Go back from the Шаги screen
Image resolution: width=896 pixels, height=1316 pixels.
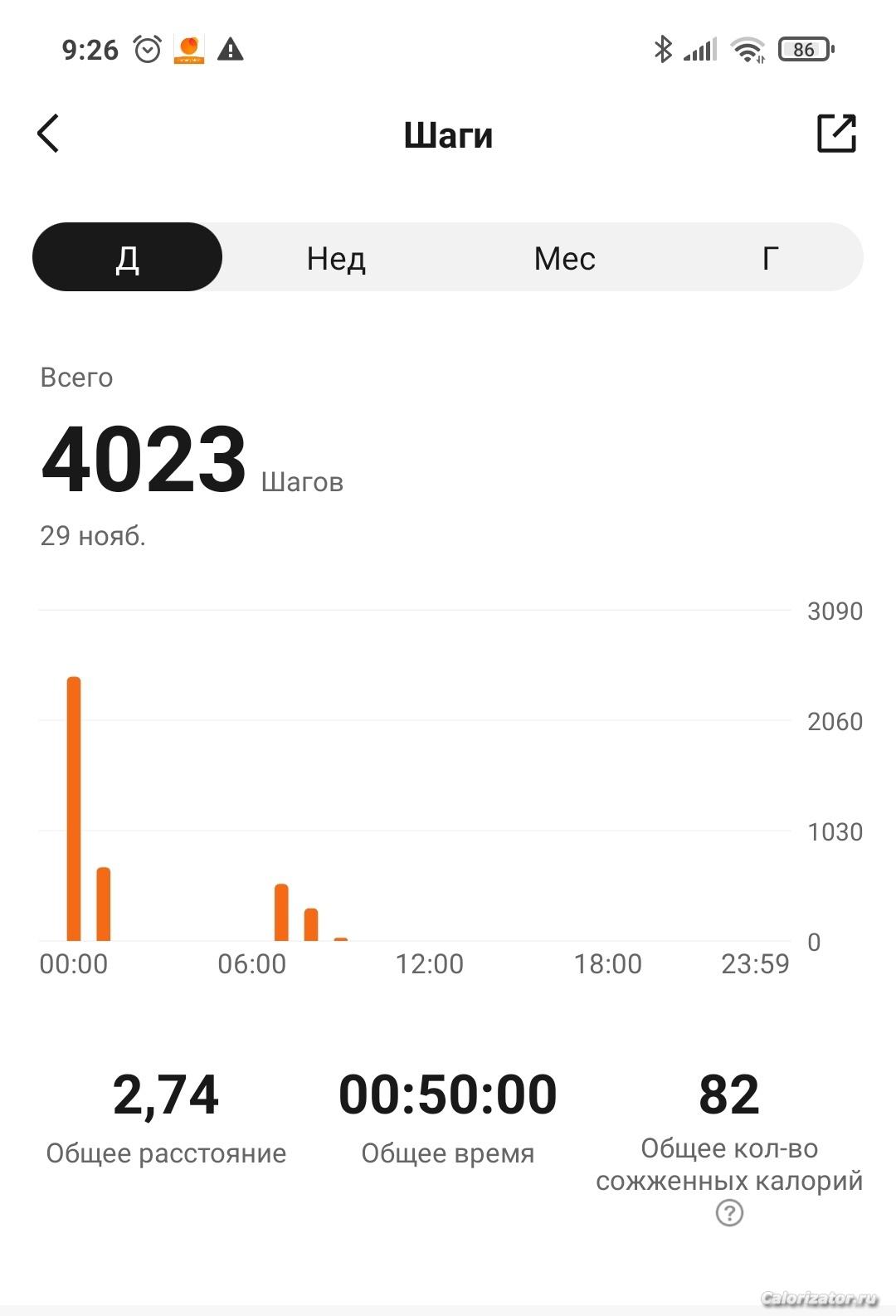tap(49, 134)
